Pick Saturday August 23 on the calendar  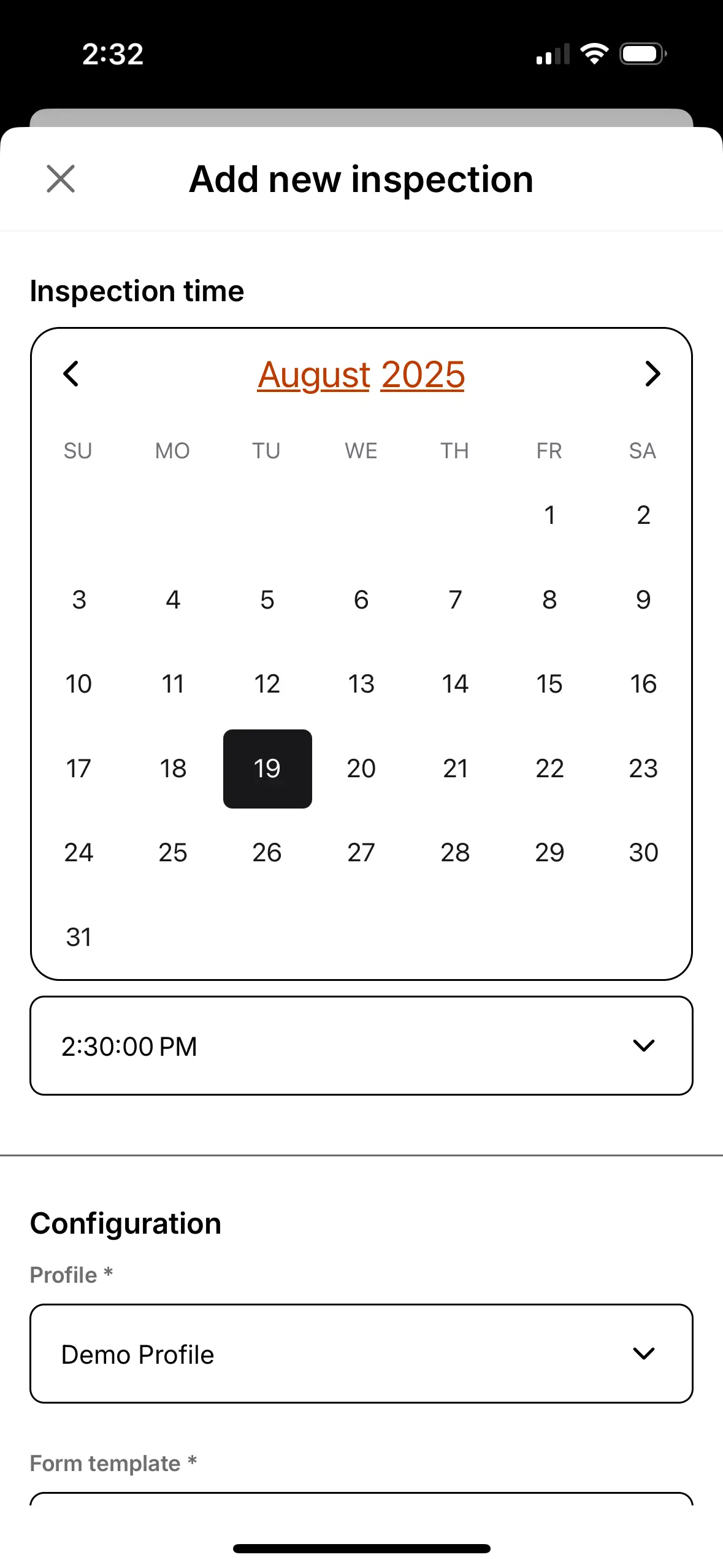(642, 769)
